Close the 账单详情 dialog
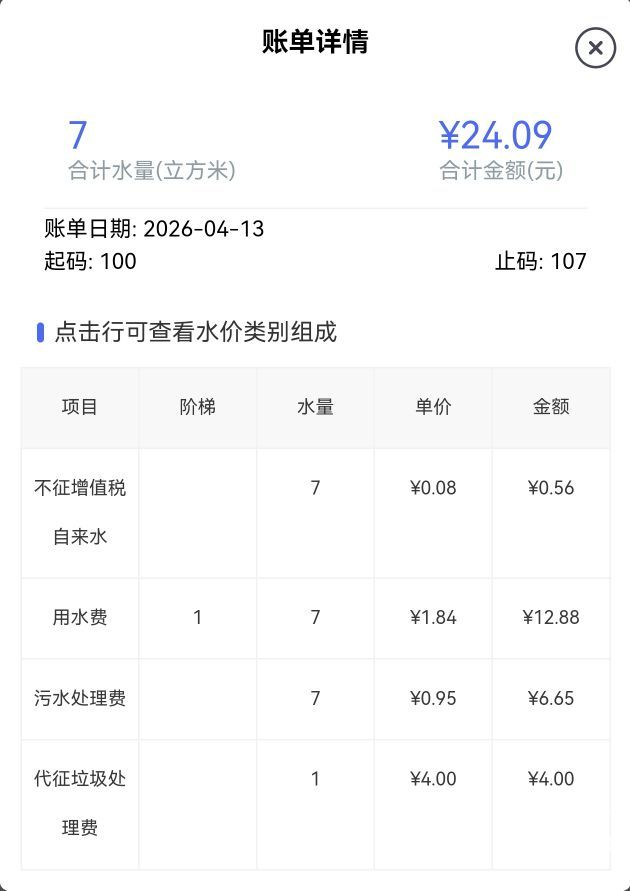630x891 pixels. tap(595, 47)
